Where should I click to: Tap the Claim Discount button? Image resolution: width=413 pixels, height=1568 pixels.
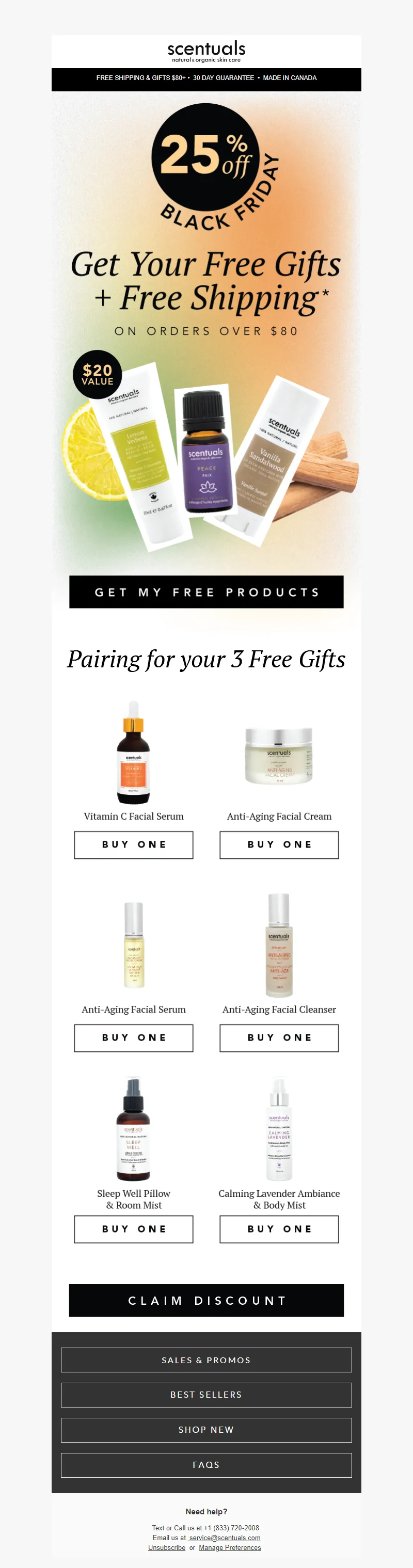point(206,1300)
